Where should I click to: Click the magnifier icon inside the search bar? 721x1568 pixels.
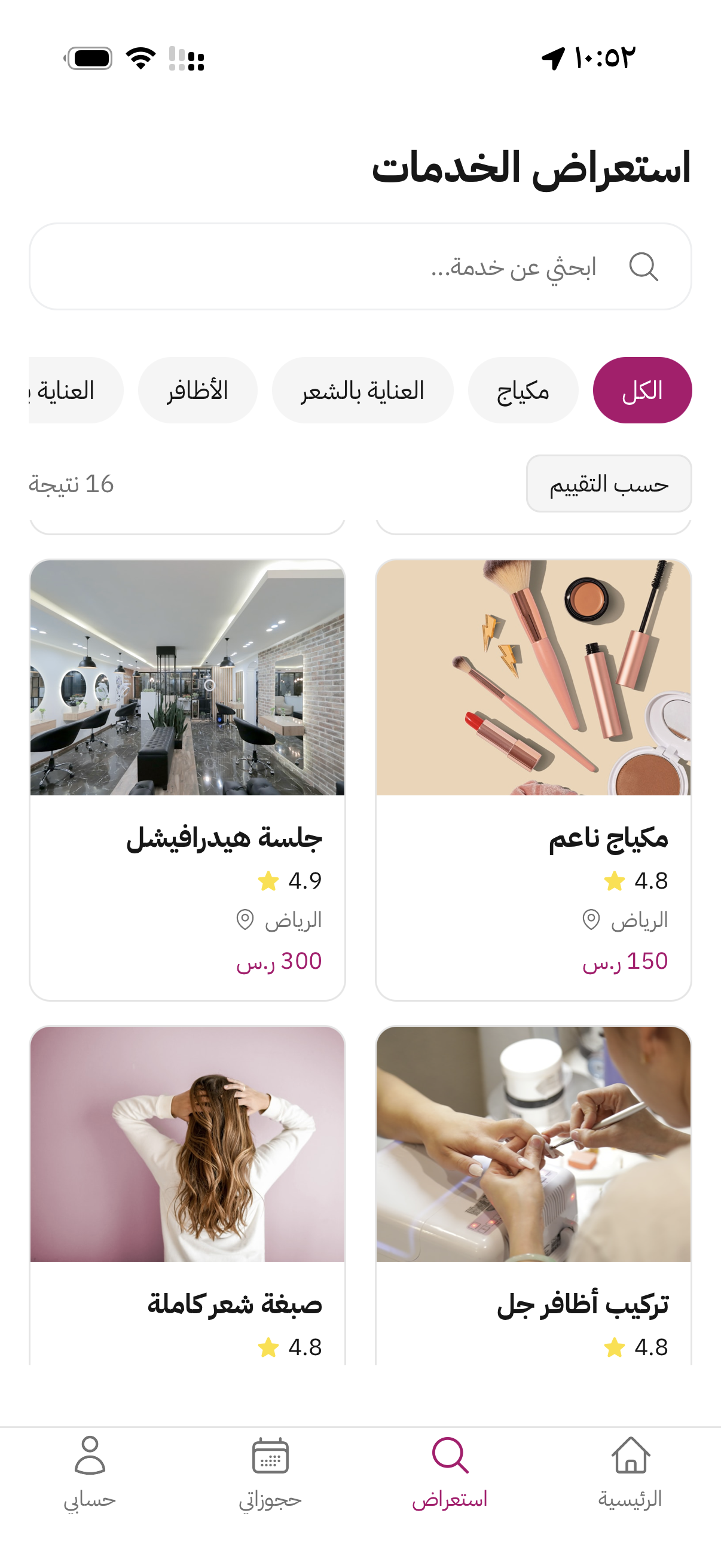(644, 266)
